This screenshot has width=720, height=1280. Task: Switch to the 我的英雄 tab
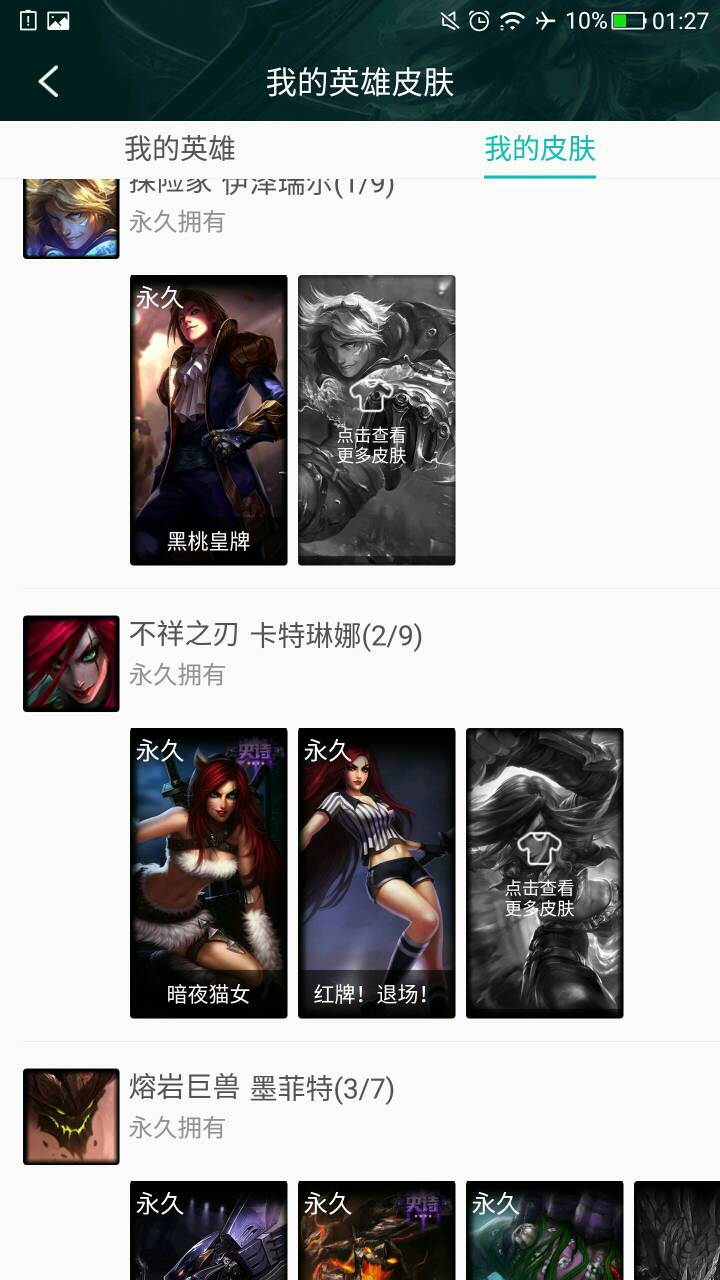coord(180,149)
